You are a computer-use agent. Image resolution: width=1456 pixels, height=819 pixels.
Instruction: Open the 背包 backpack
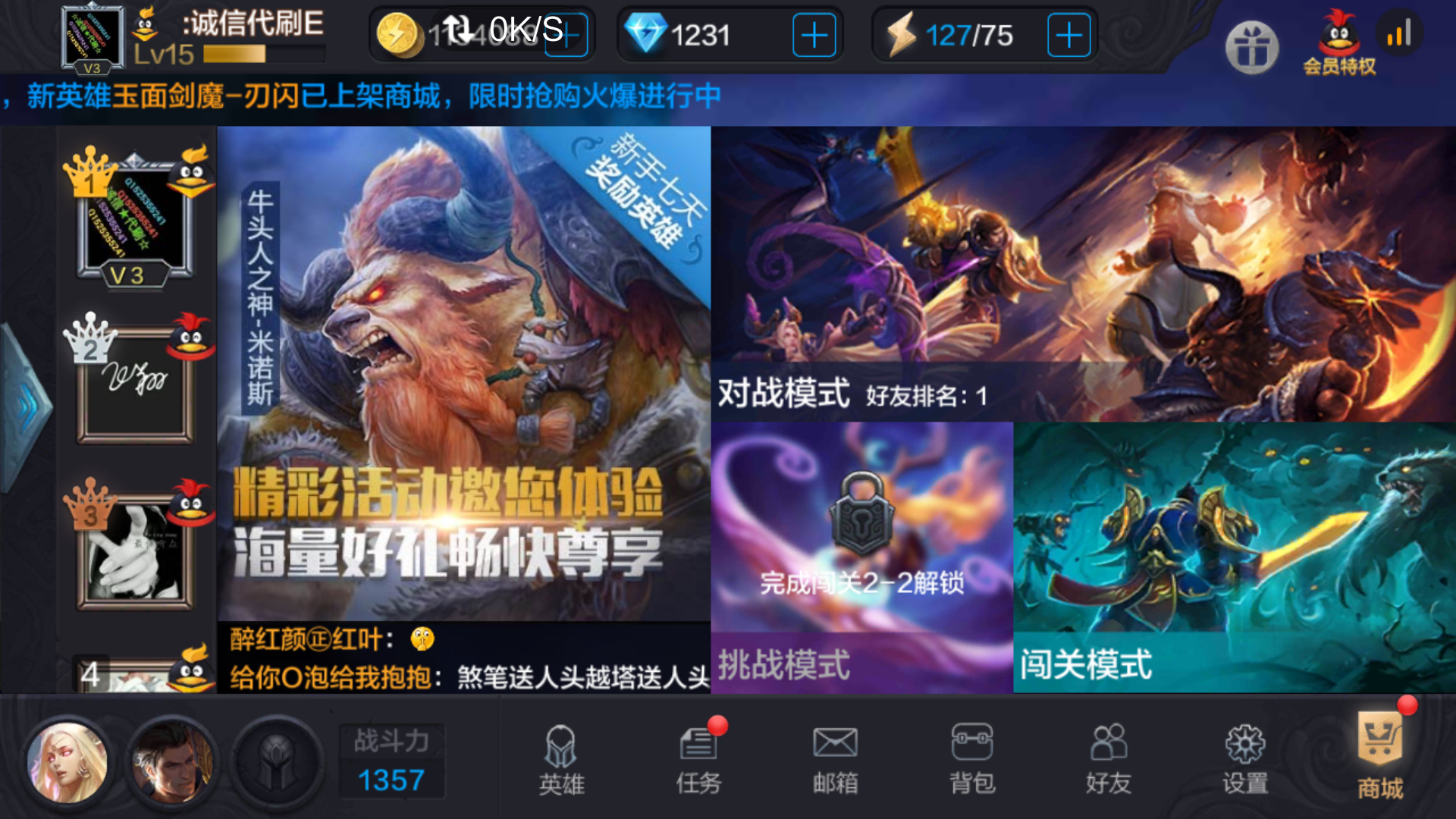972,760
